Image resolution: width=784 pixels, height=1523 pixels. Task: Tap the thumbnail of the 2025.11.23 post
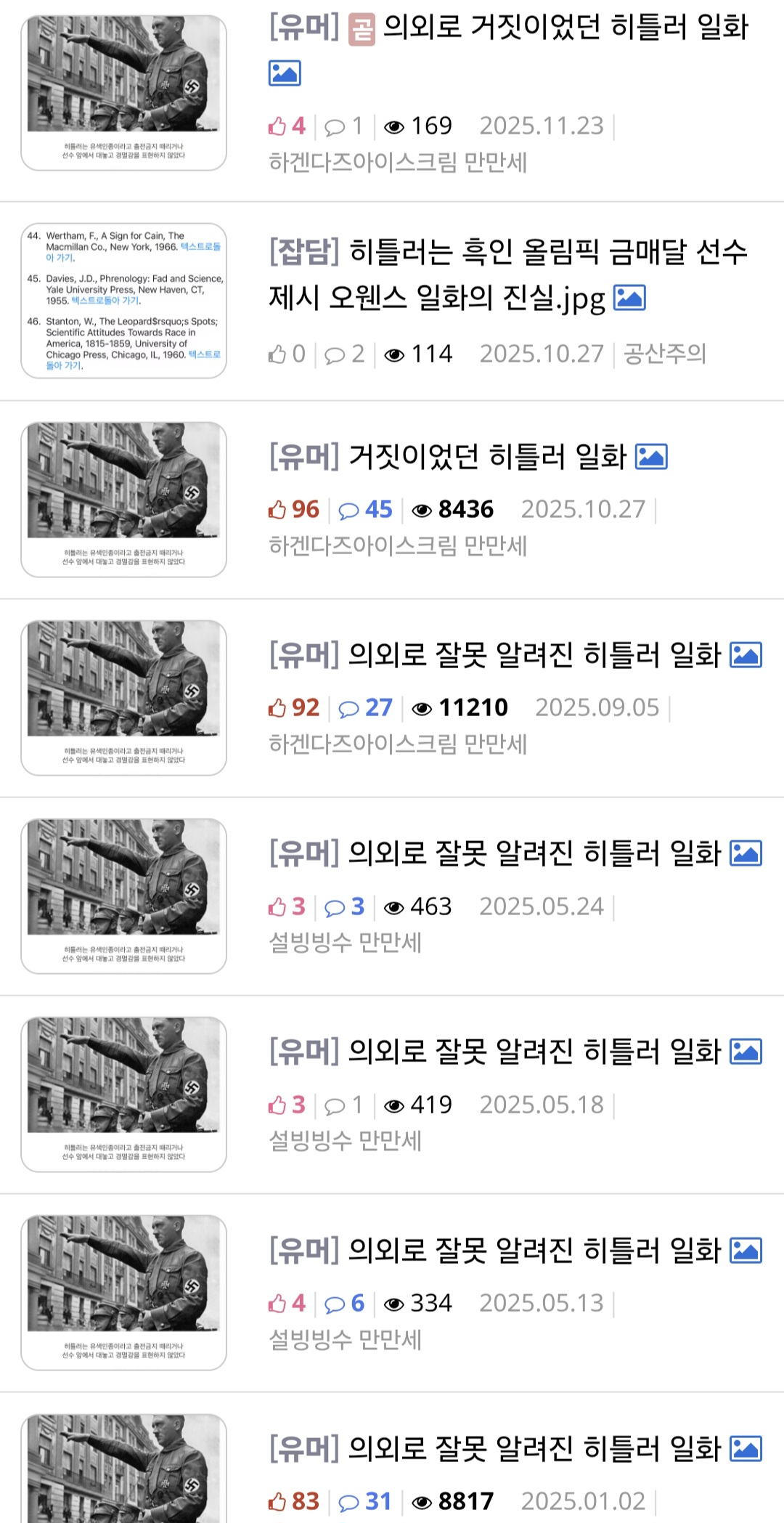click(123, 93)
